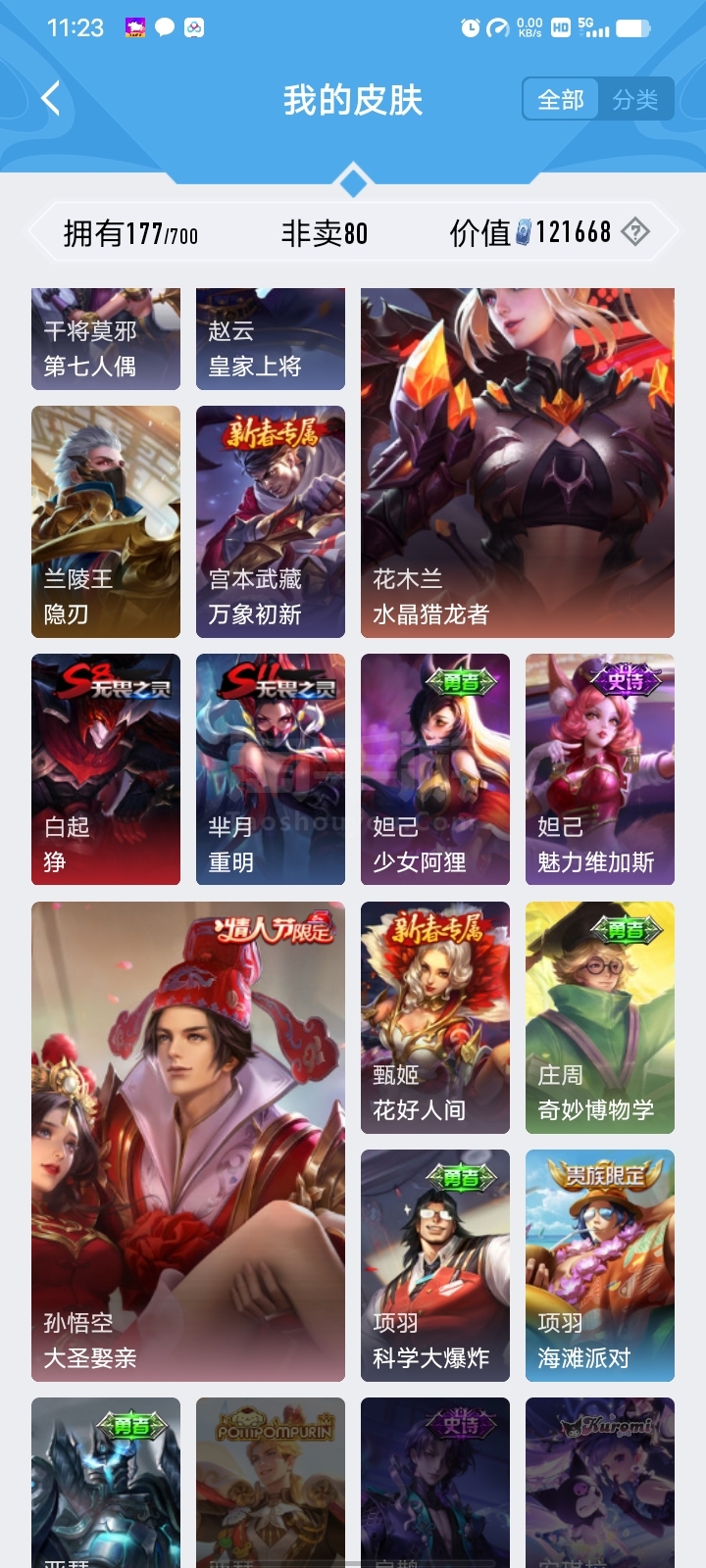Open 项羽 海滩派对 skin
The image size is (706, 1568).
pos(600,1265)
